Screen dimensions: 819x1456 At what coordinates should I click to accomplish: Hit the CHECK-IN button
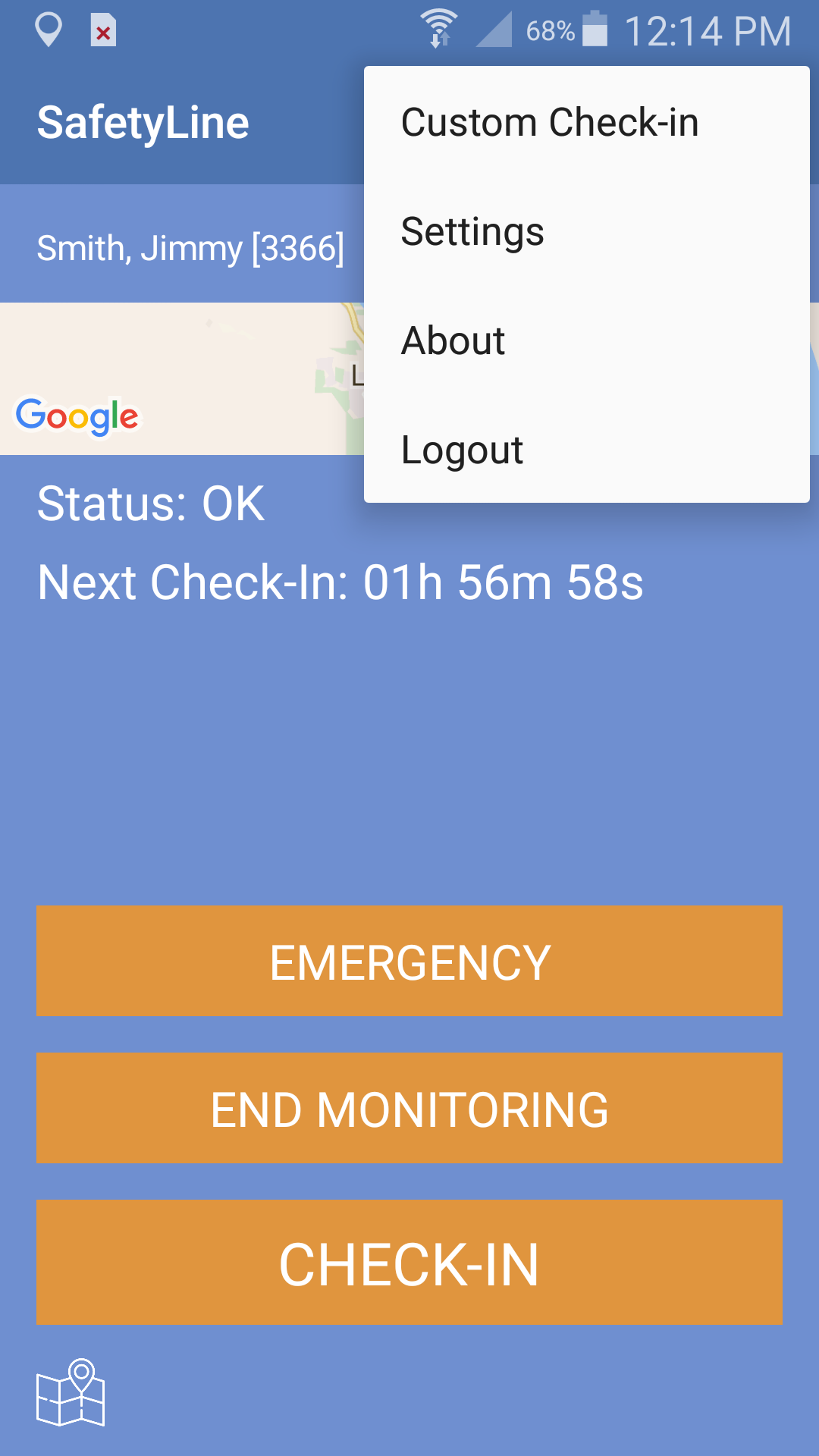point(409,1263)
